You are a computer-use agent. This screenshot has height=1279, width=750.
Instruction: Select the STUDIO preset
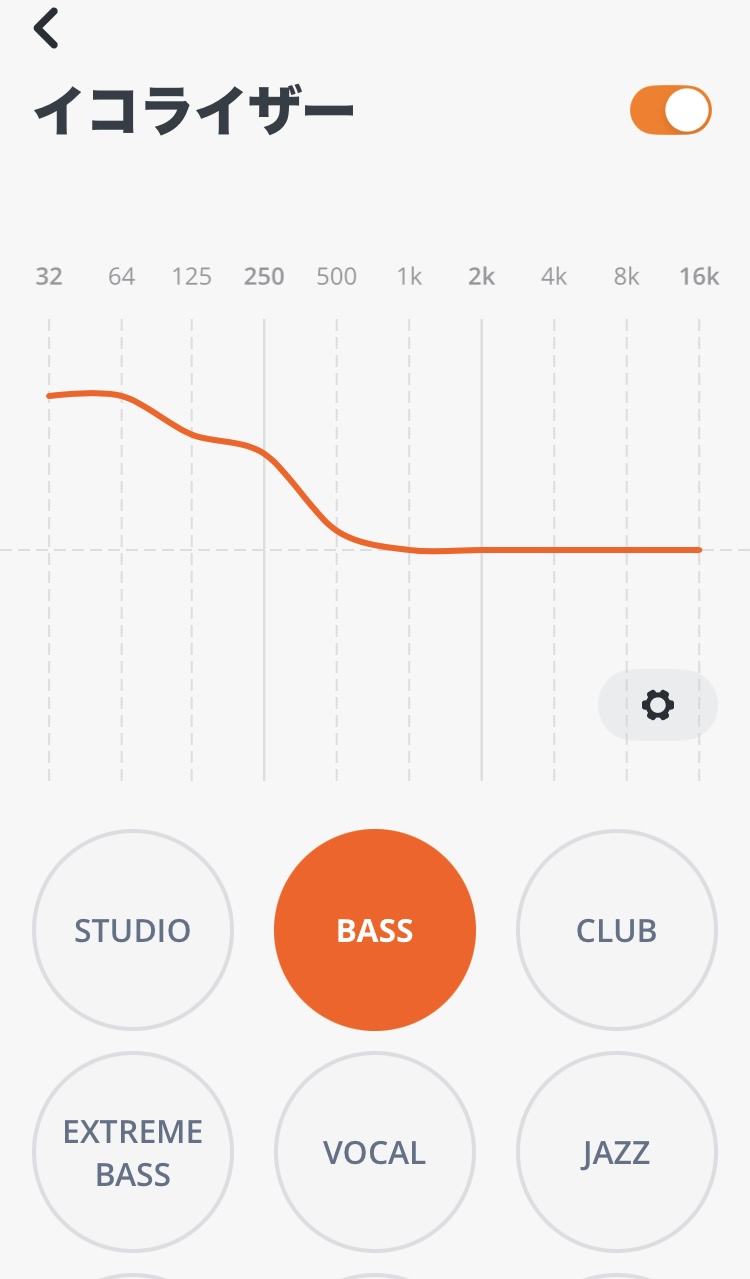(133, 930)
